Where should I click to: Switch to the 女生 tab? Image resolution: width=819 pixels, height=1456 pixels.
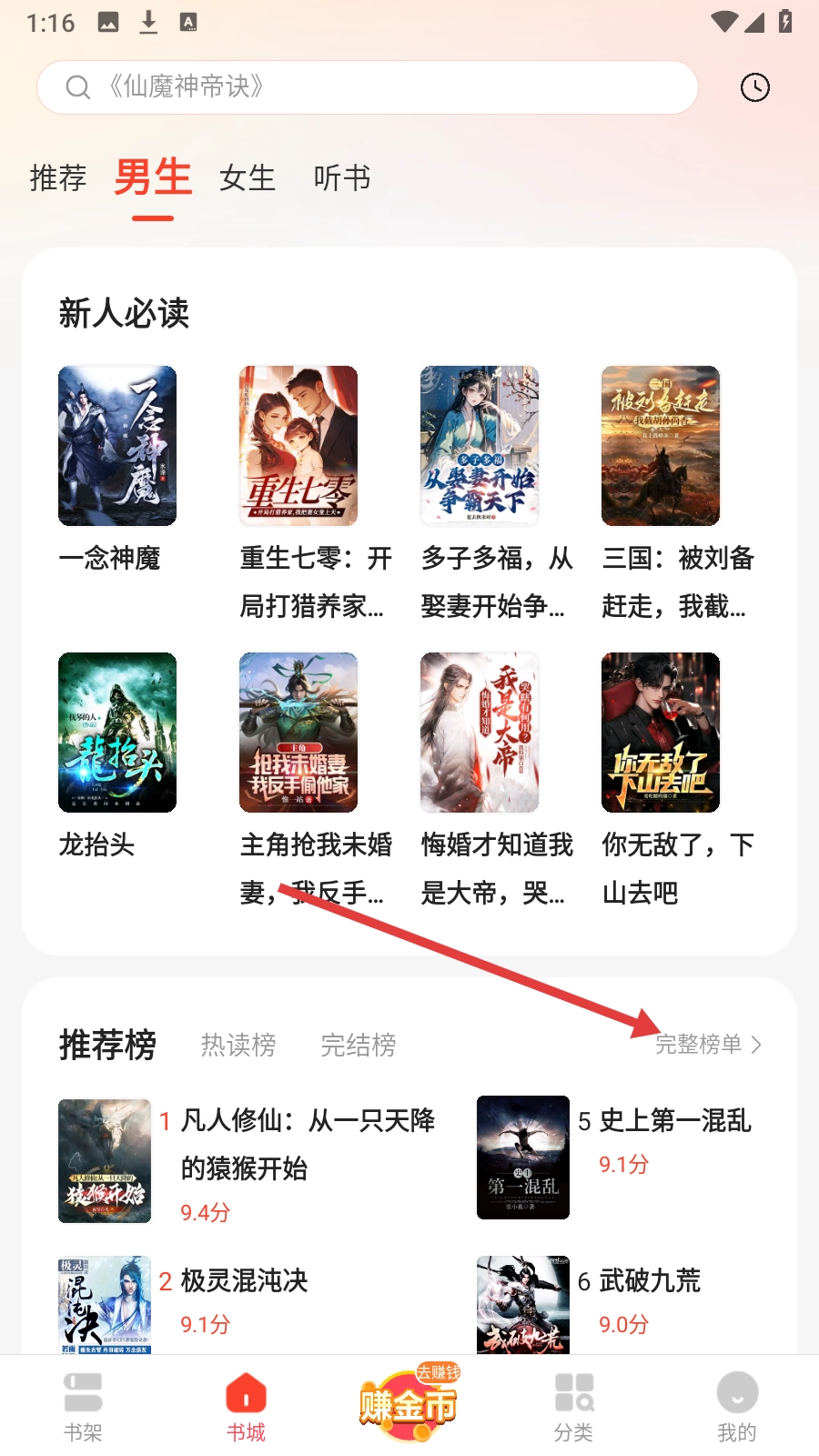click(x=247, y=177)
